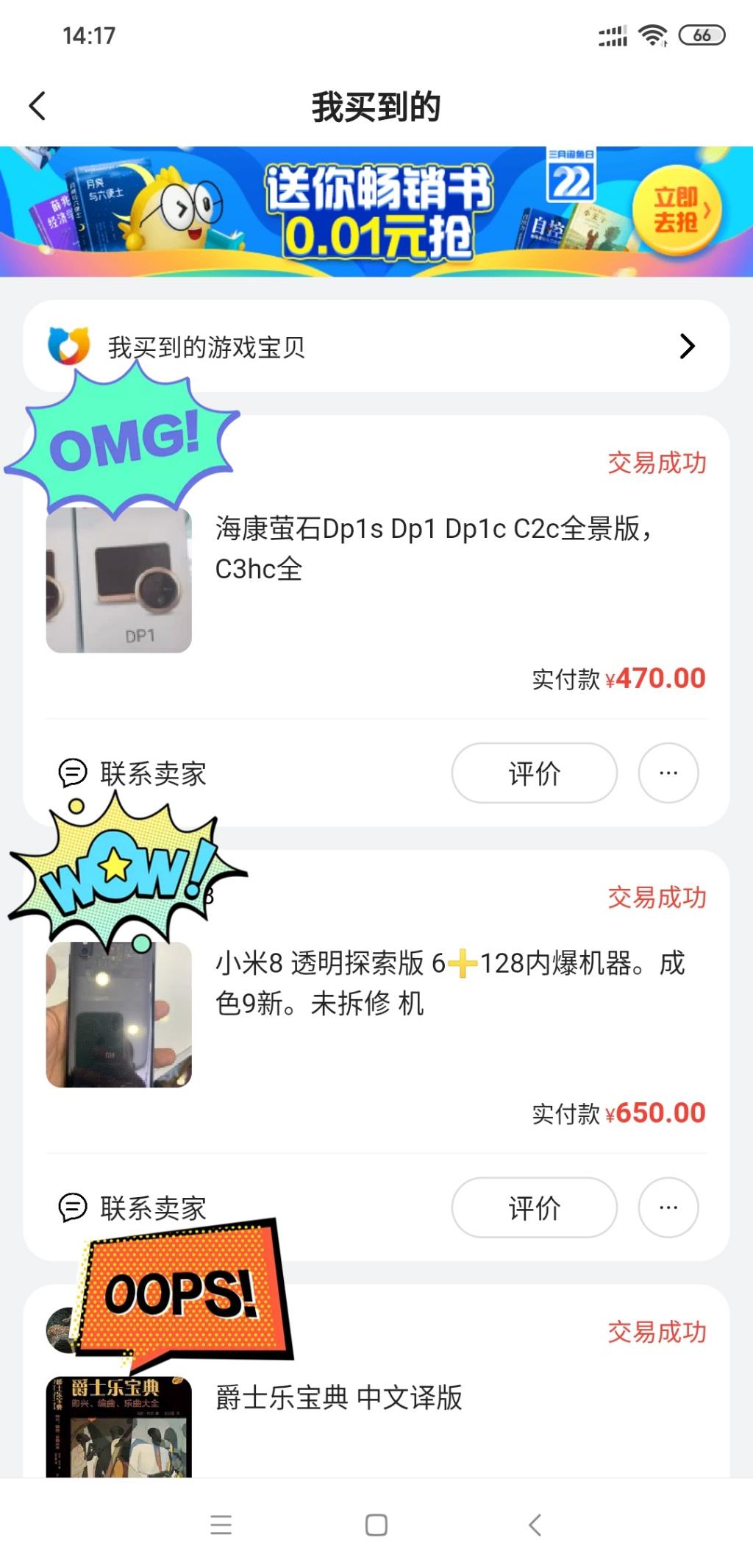Contact seller of the 海康萤石 order
This screenshot has height=1568, width=753.
pos(133,773)
